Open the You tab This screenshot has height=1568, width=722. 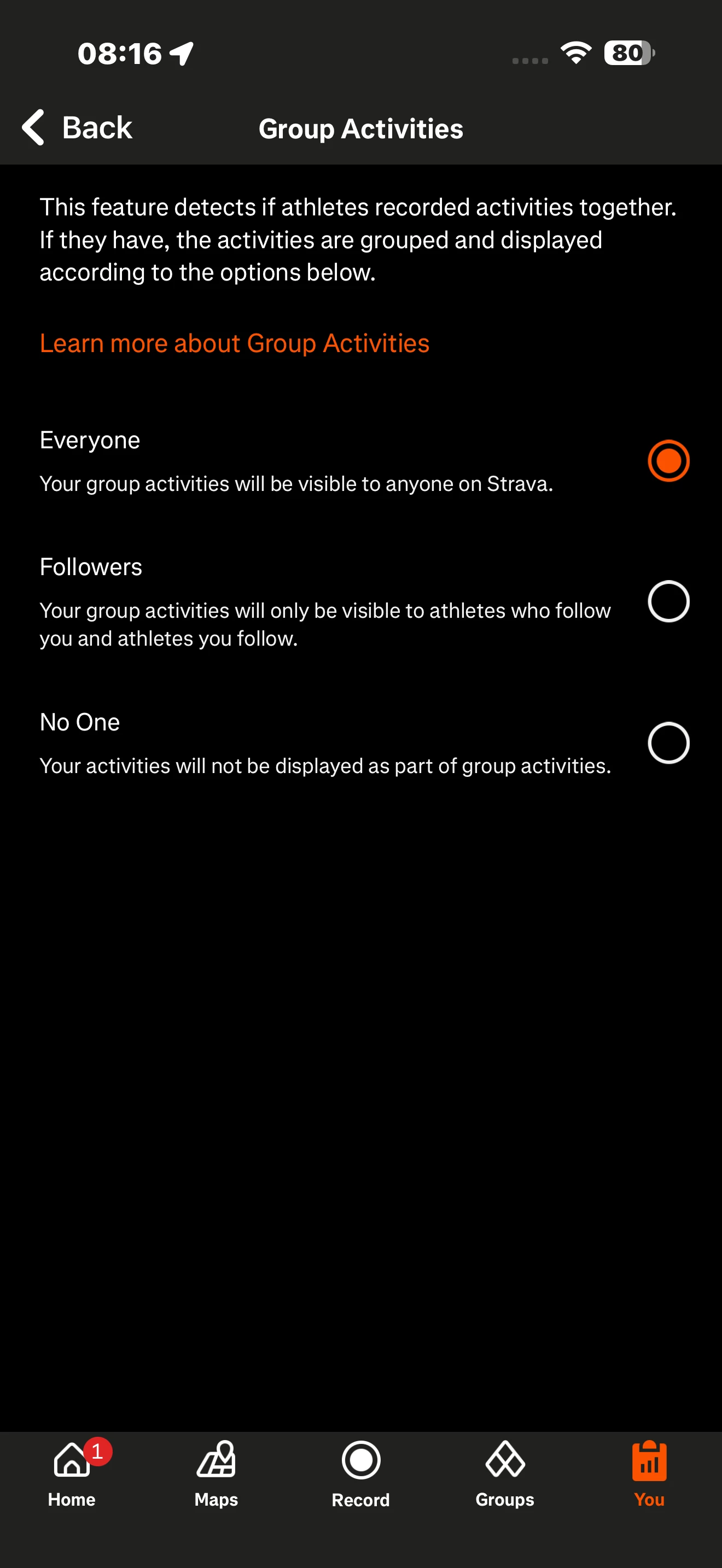(x=649, y=1473)
